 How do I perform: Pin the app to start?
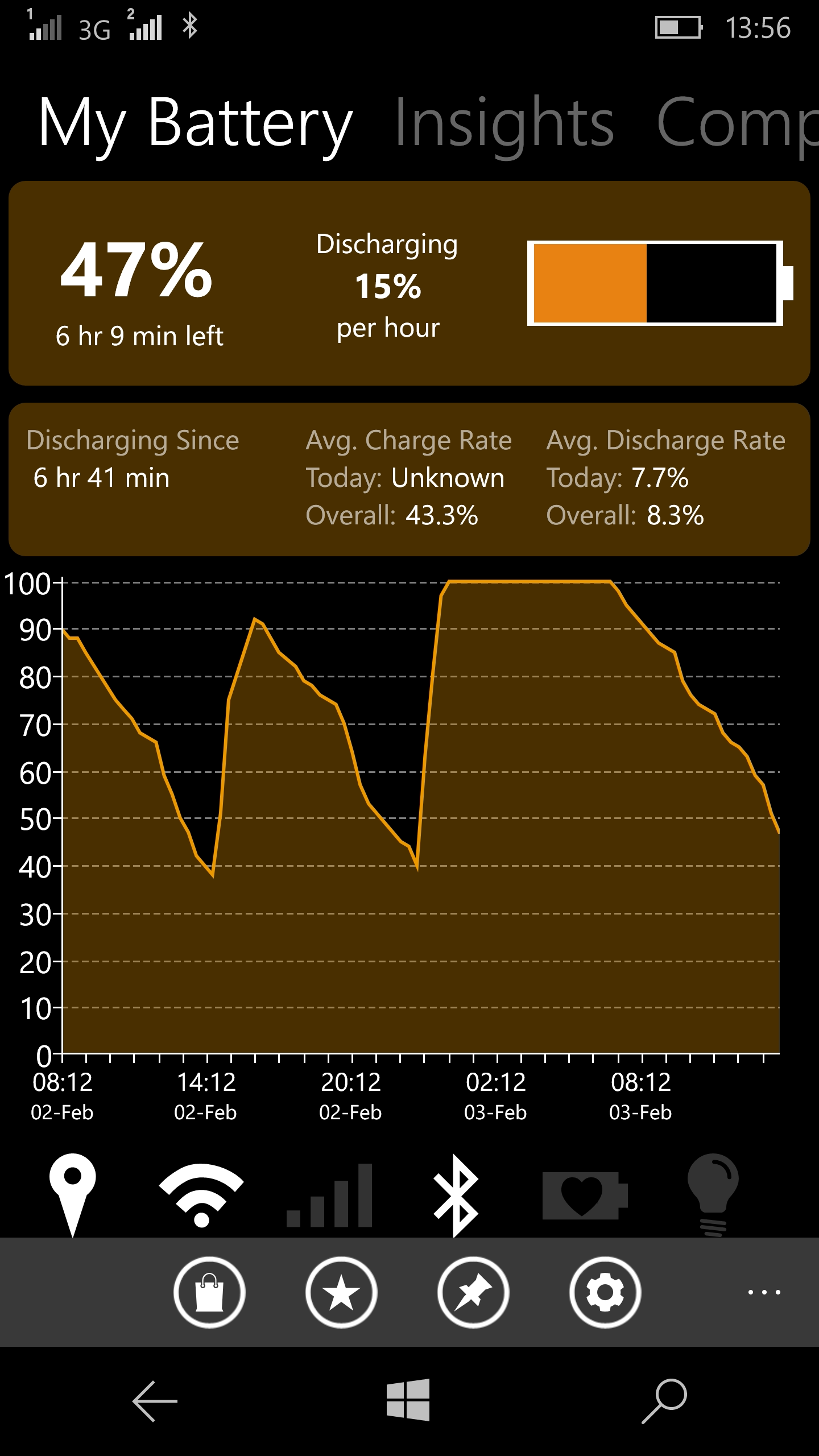click(473, 1293)
